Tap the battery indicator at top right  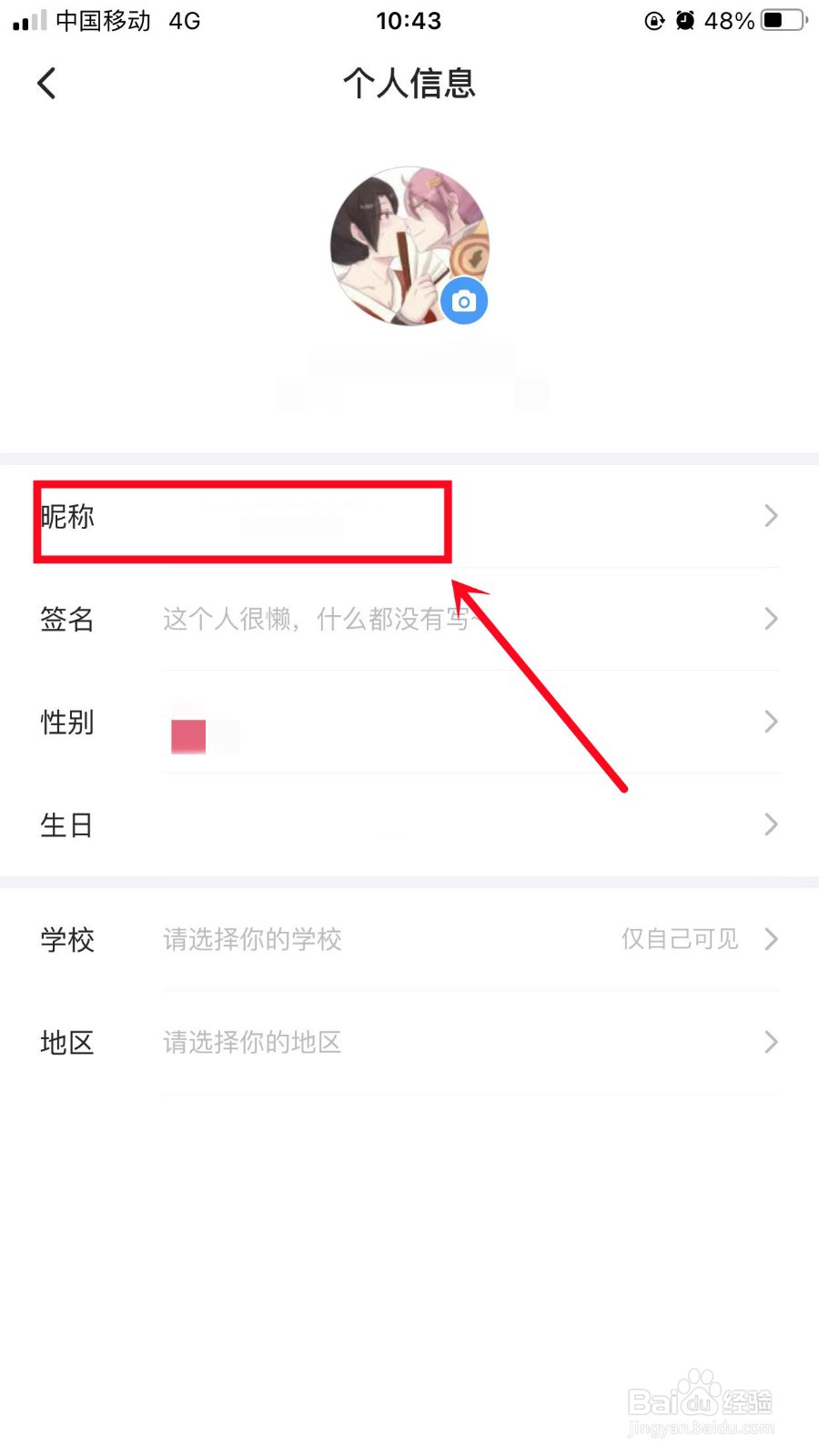point(778,20)
